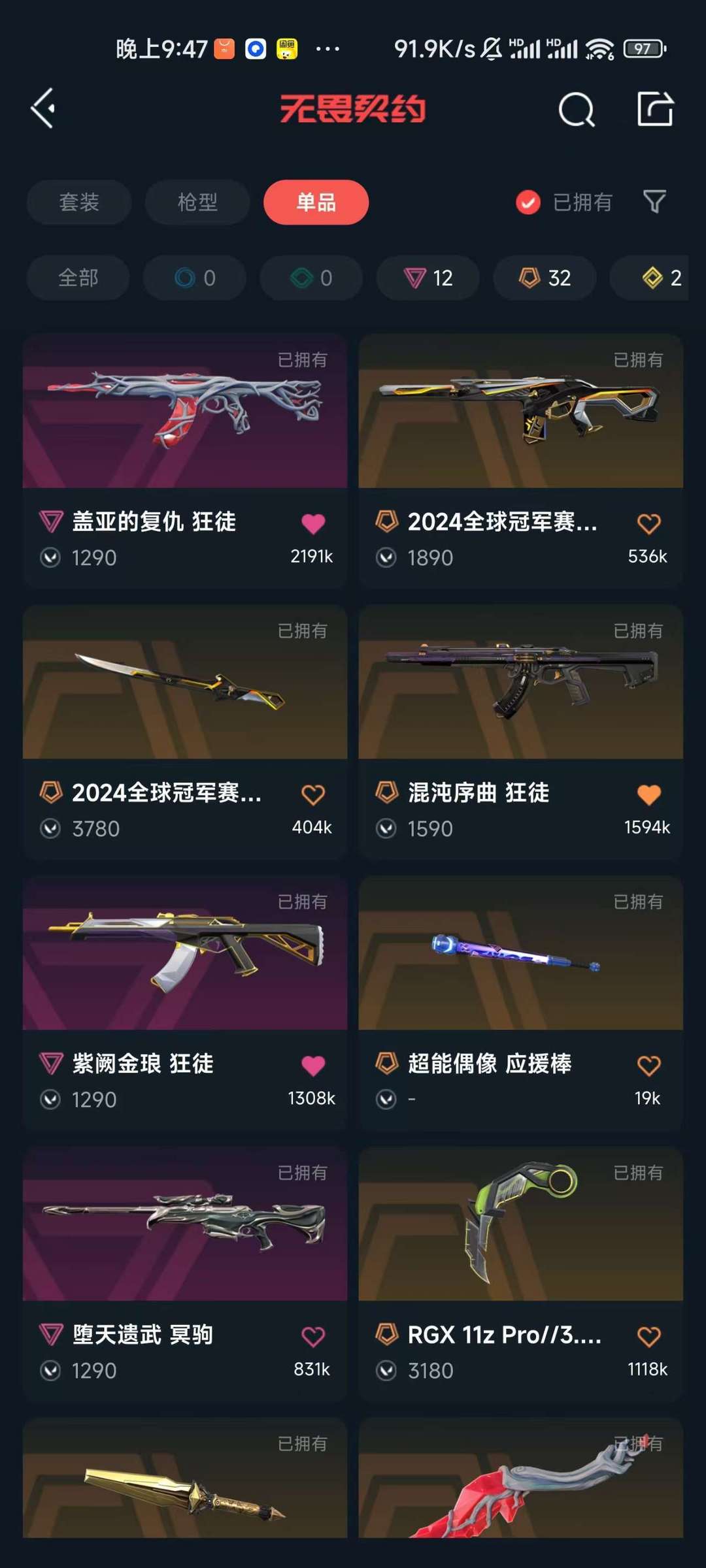Select the 单品 tab
The image size is (706, 1568).
pyautogui.click(x=316, y=202)
